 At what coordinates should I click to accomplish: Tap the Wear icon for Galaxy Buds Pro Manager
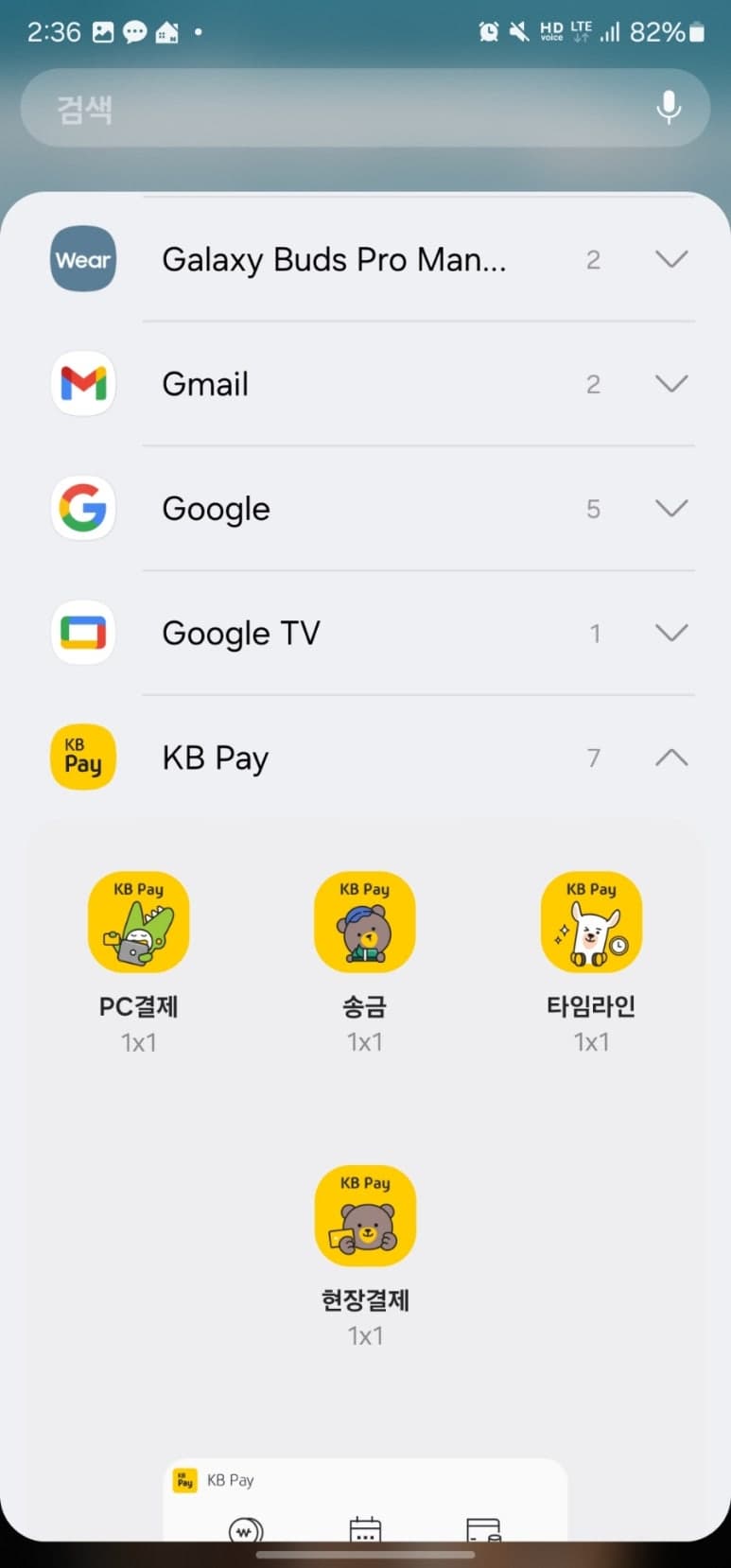pos(82,259)
